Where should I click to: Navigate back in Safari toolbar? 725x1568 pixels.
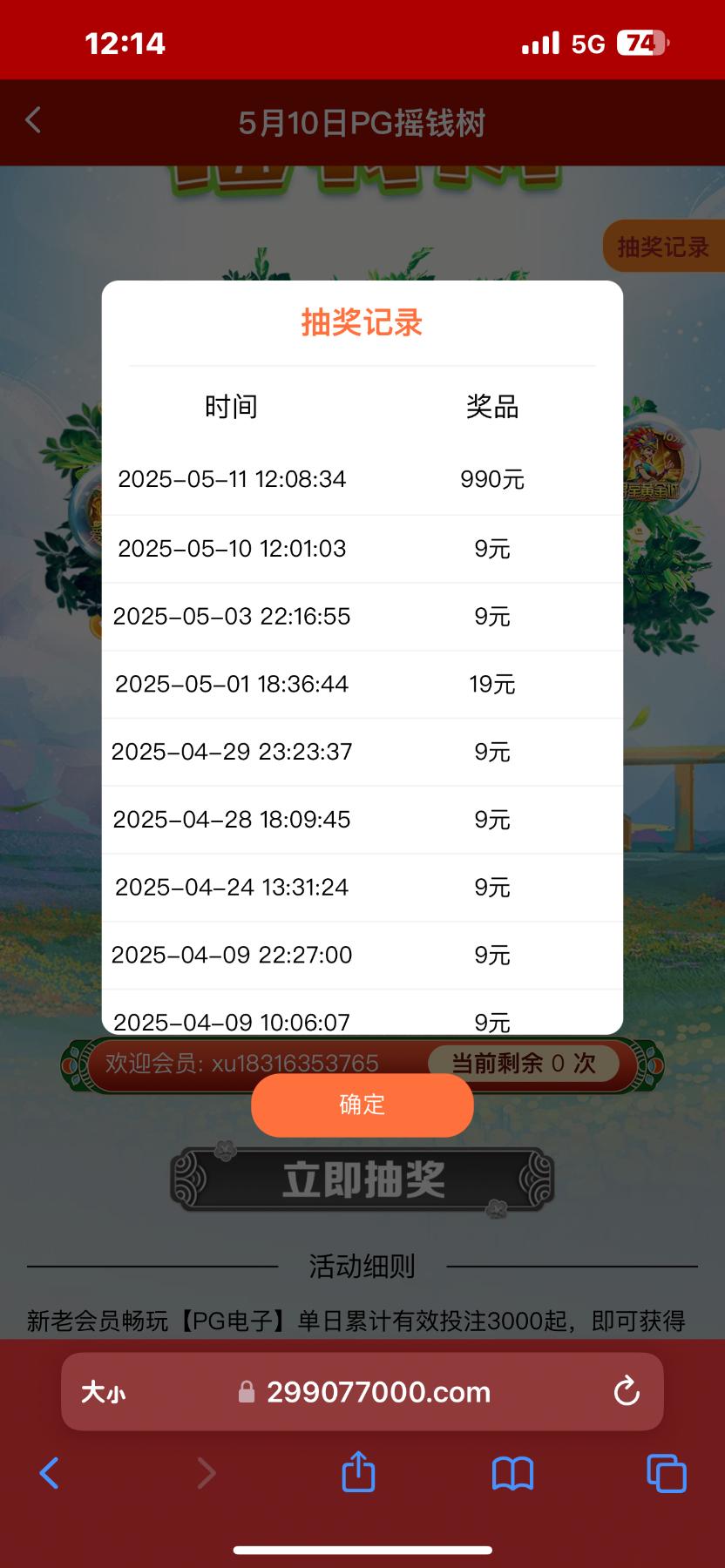coord(50,1473)
